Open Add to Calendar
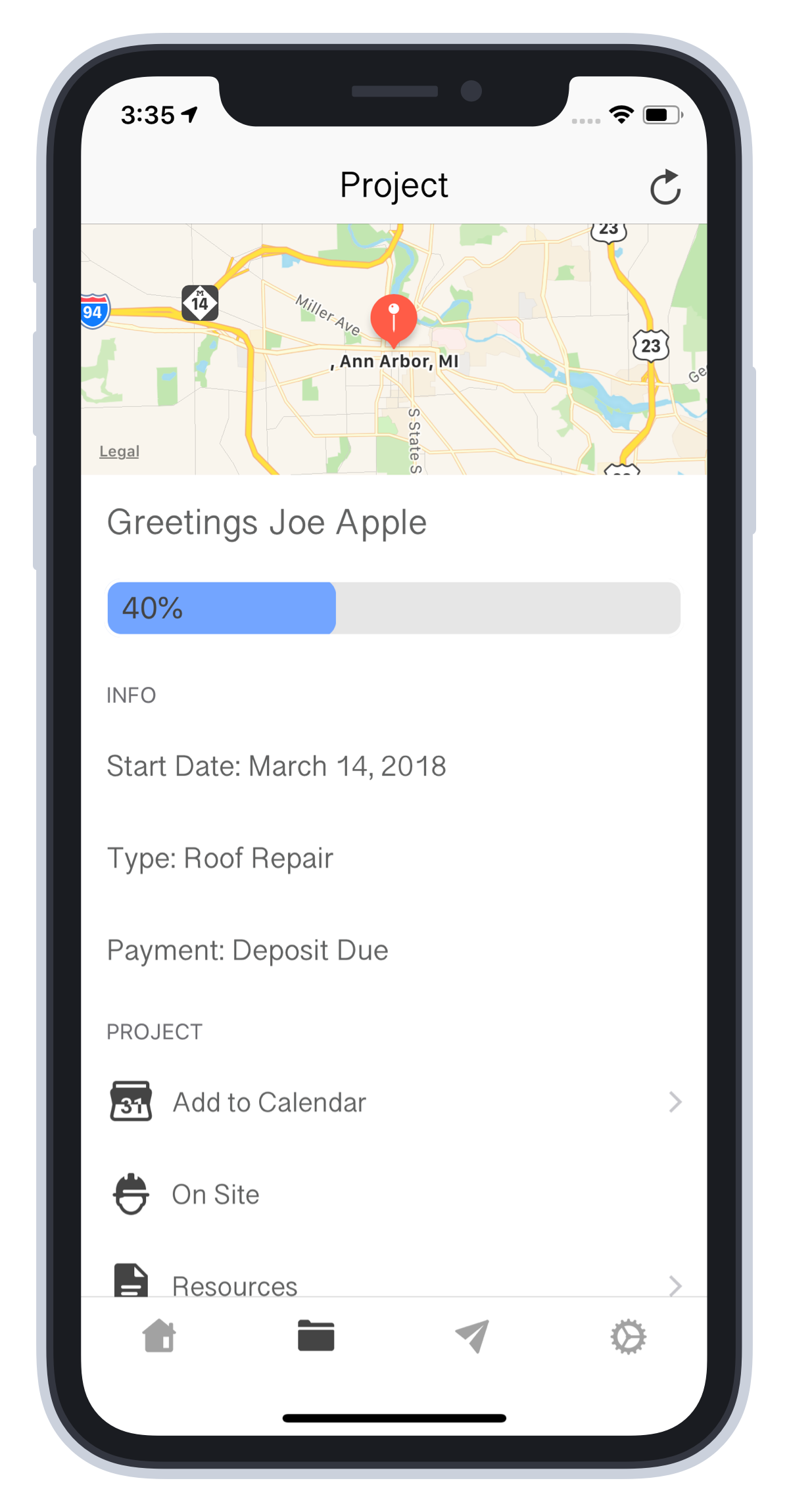 (394, 1102)
